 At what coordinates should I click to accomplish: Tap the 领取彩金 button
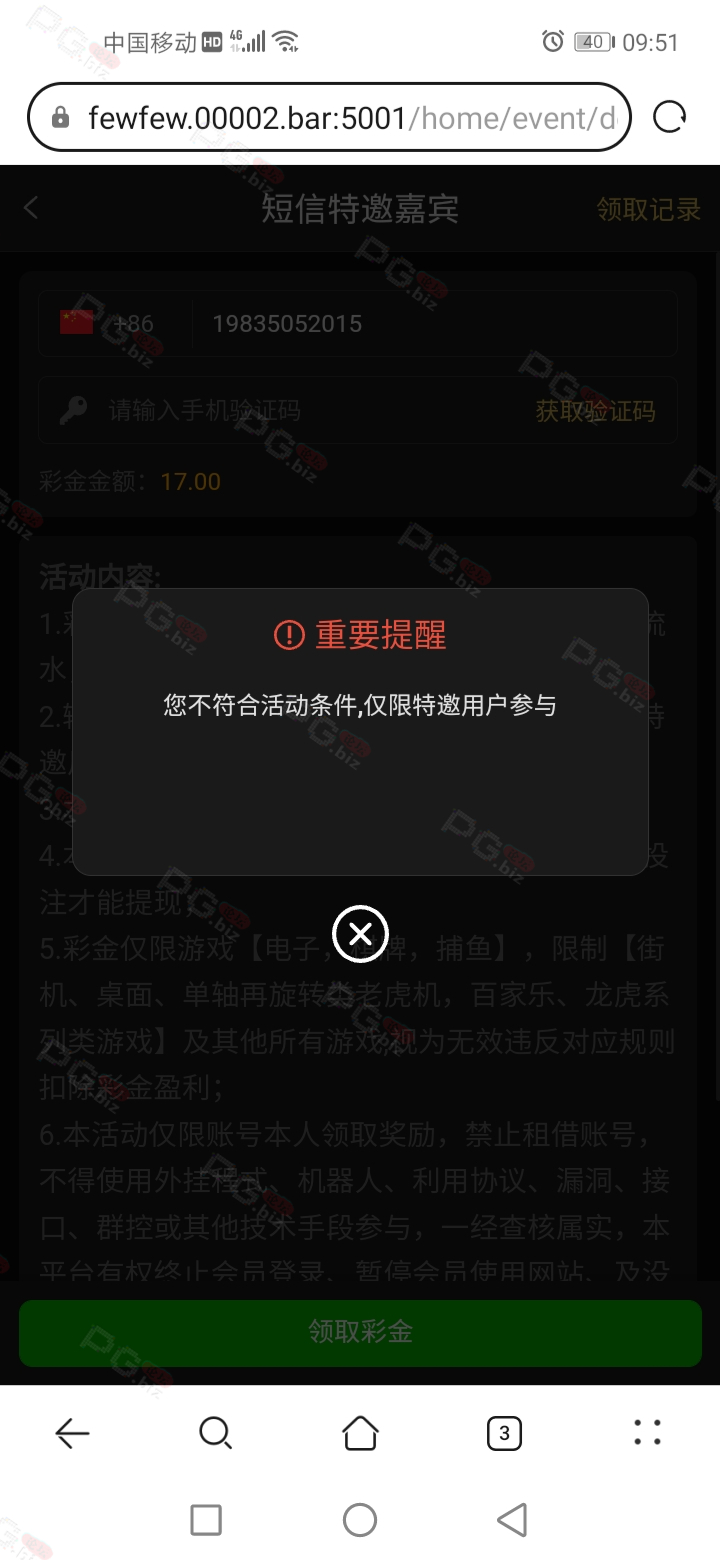(x=360, y=1332)
